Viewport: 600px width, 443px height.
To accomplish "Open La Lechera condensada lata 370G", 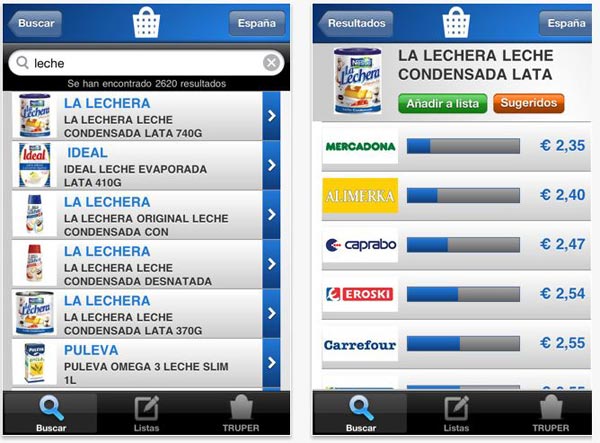I will [x=145, y=313].
